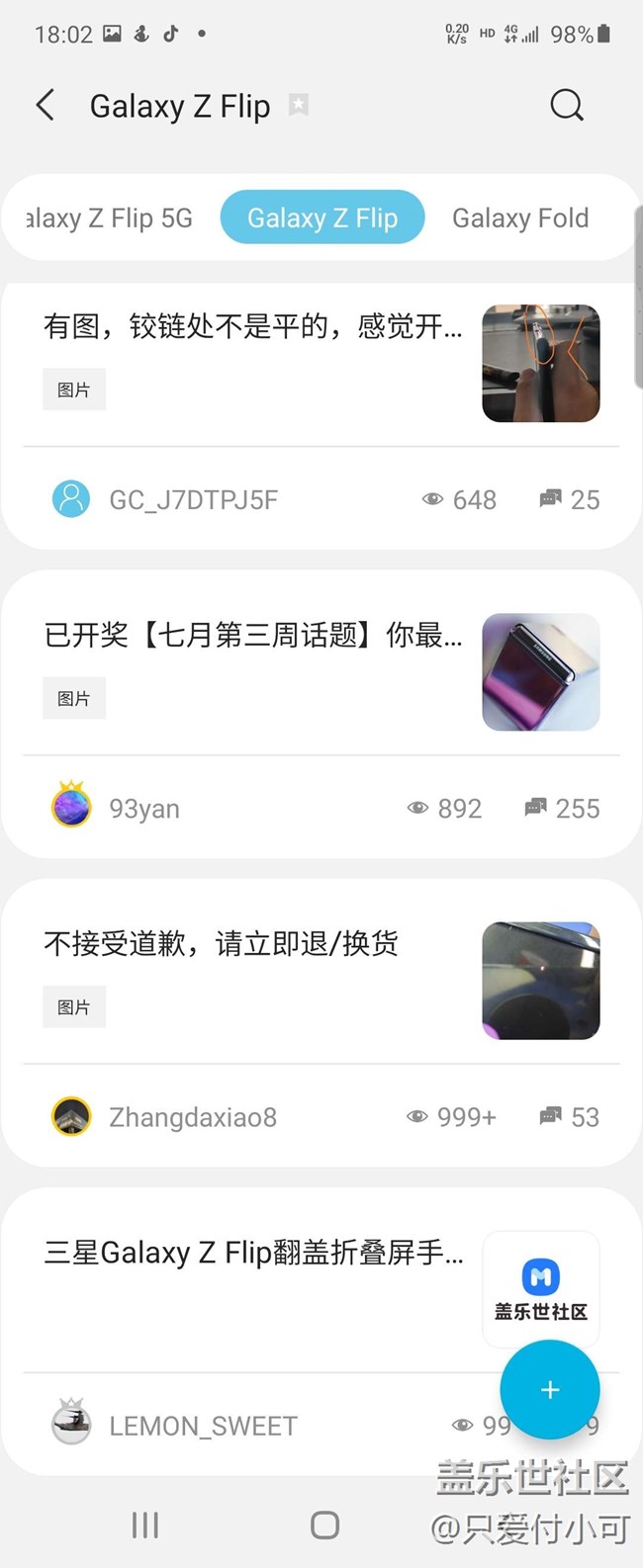Switch to the Galaxy Z Flip 5G tab
This screenshot has width=643, height=1568.
[x=109, y=218]
